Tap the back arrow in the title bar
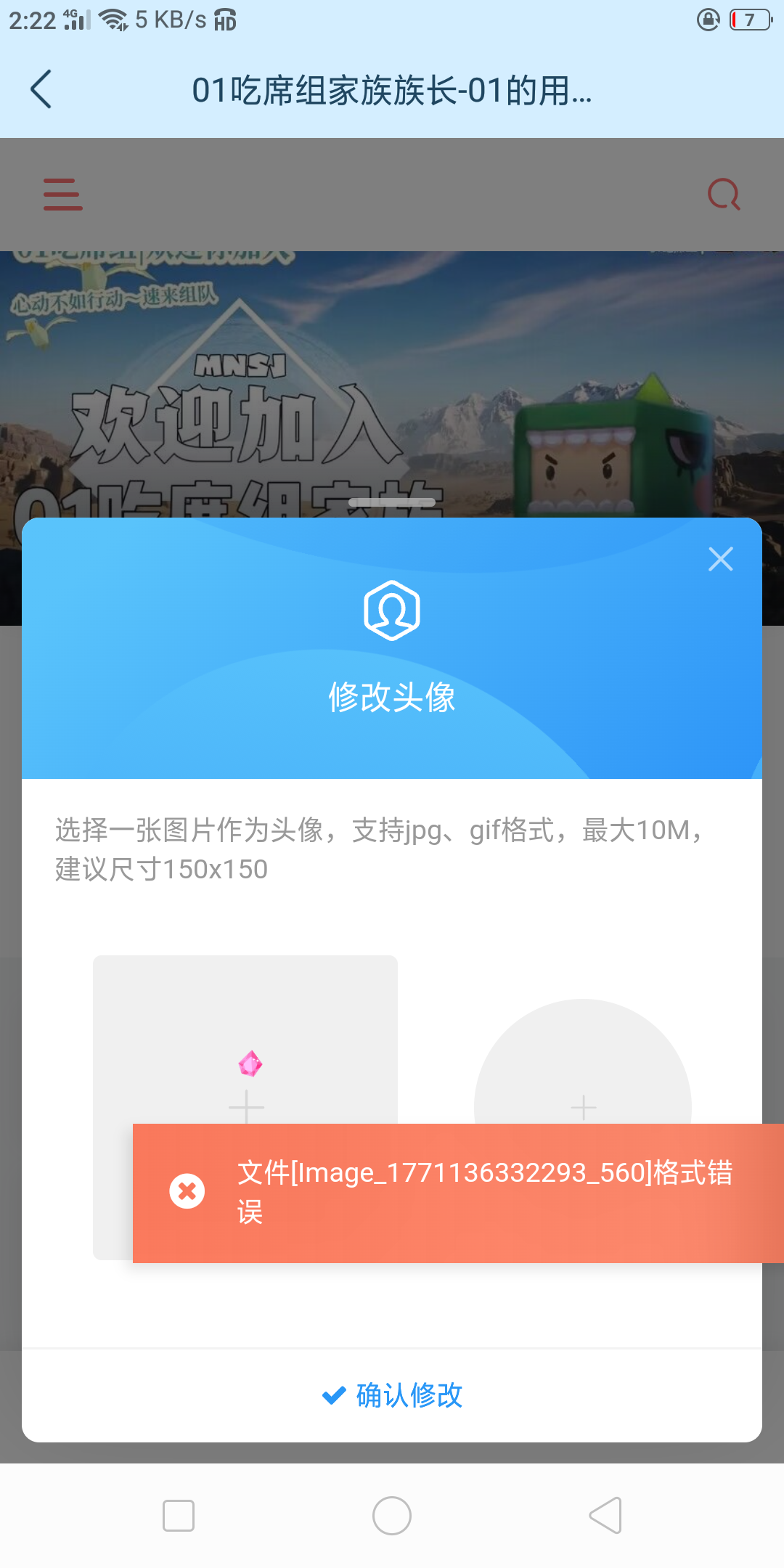The height and width of the screenshot is (1568, 784). [41, 91]
